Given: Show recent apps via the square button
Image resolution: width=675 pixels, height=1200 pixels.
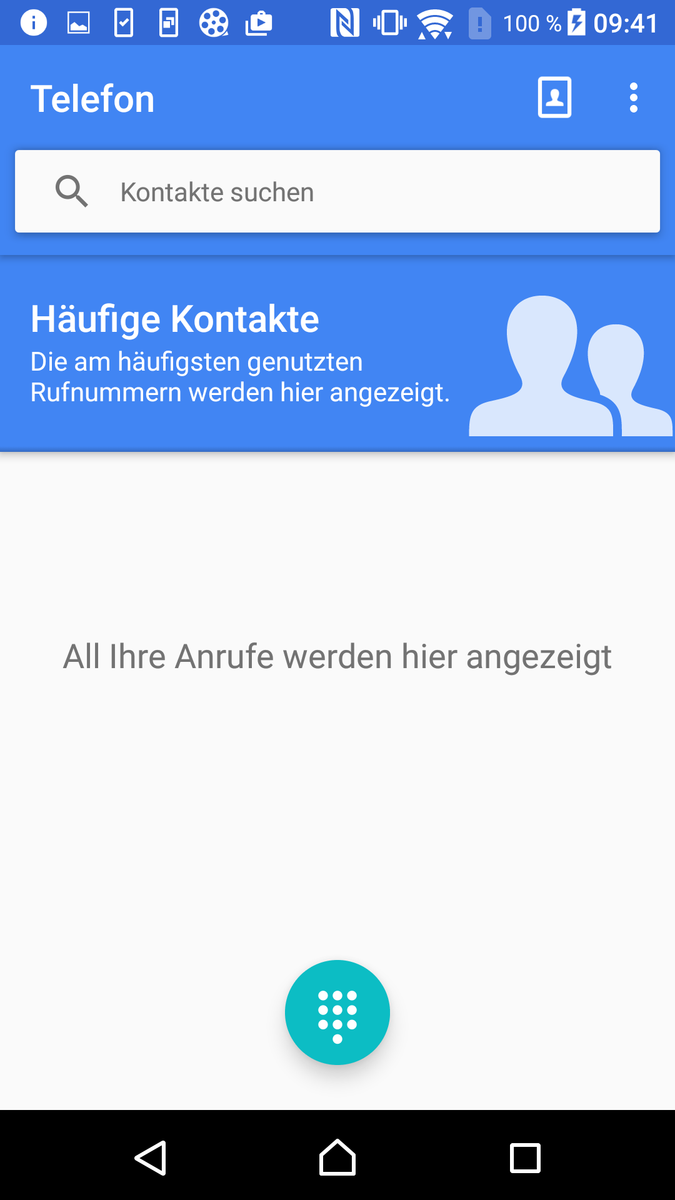Looking at the screenshot, I should [x=525, y=1157].
